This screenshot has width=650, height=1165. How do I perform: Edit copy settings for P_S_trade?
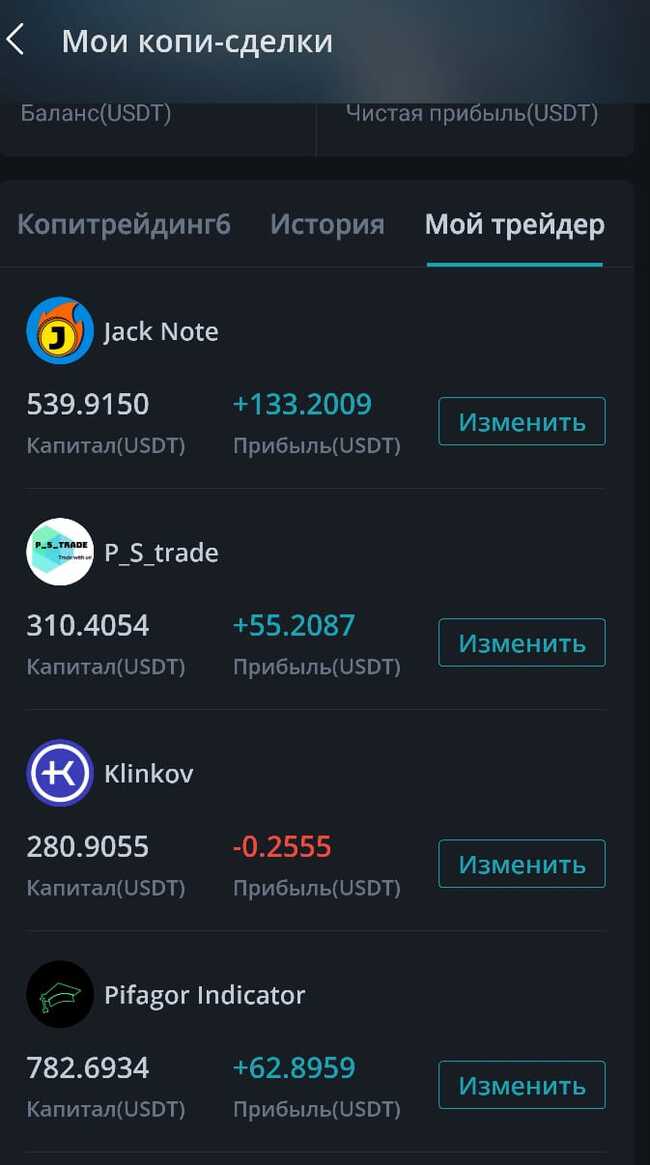click(x=521, y=642)
